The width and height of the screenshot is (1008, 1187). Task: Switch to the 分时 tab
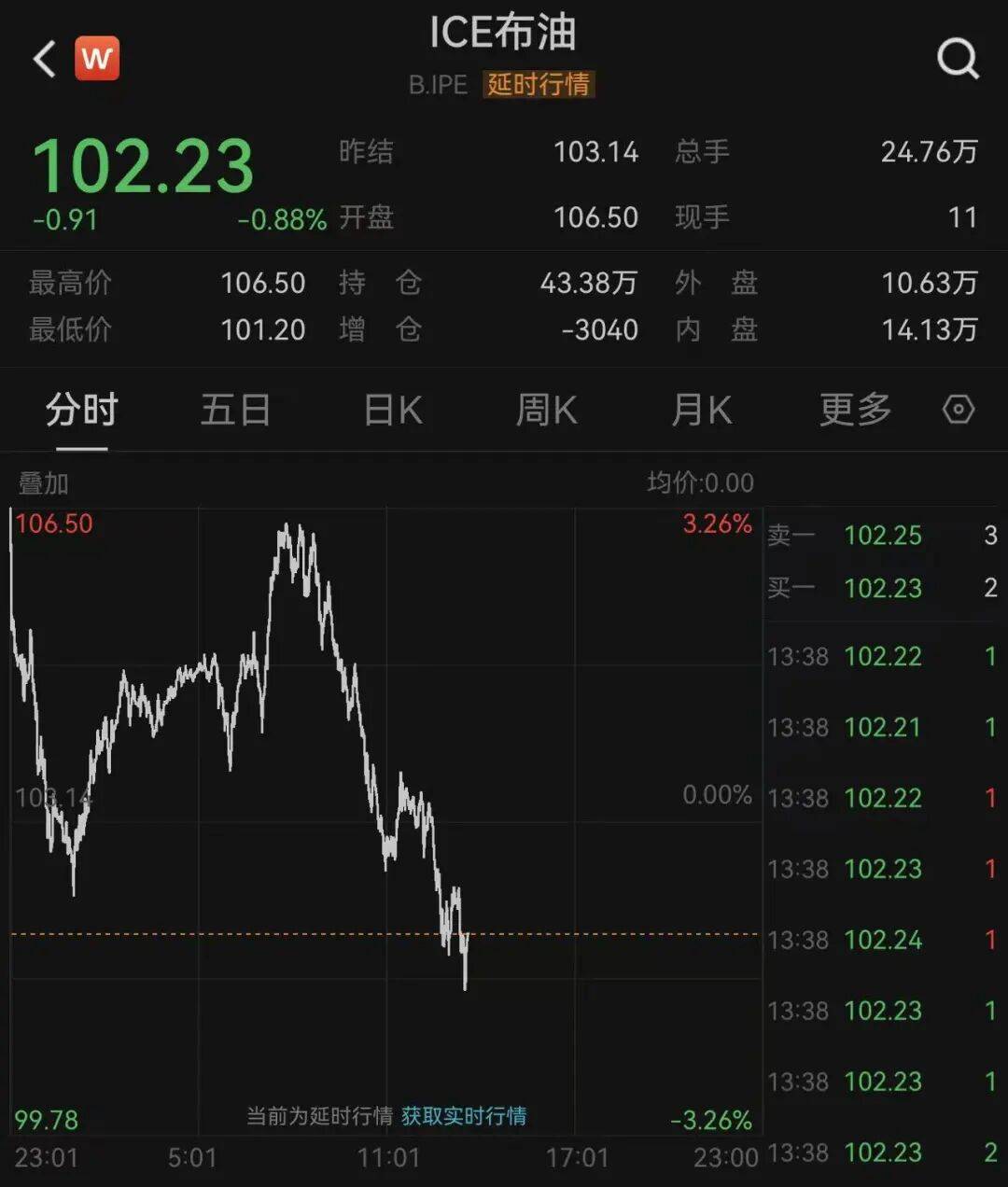(81, 410)
